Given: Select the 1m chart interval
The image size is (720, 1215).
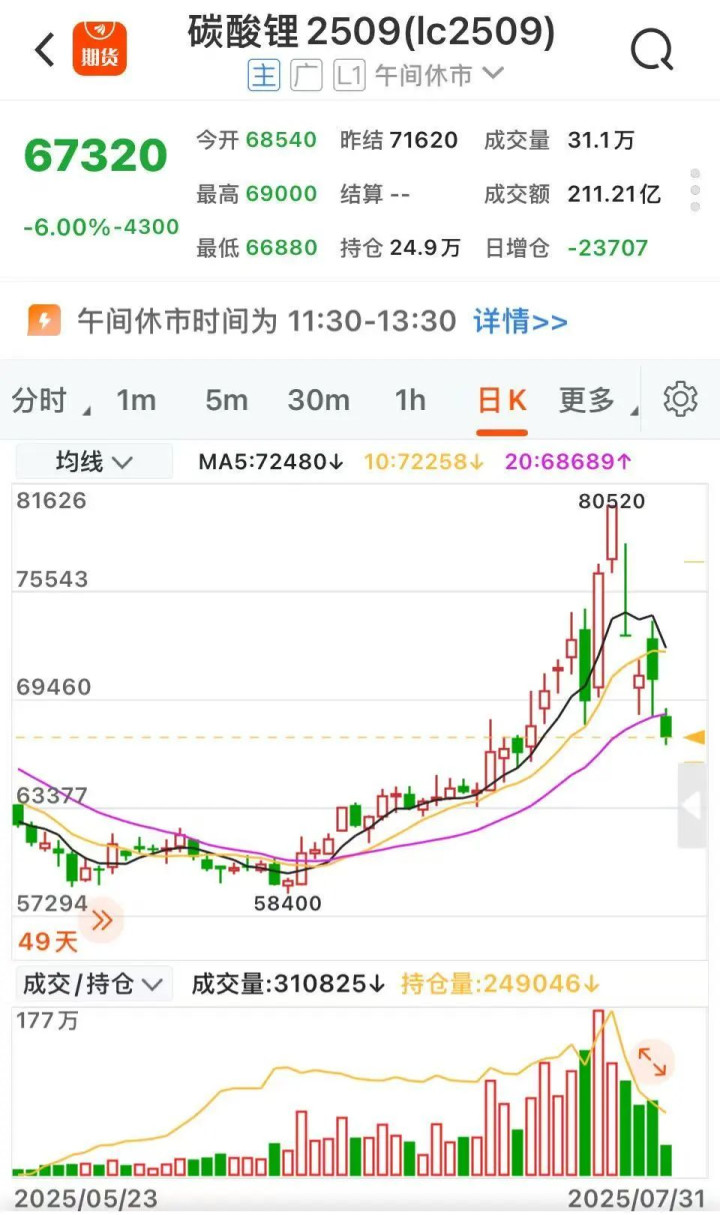Looking at the screenshot, I should (136, 401).
